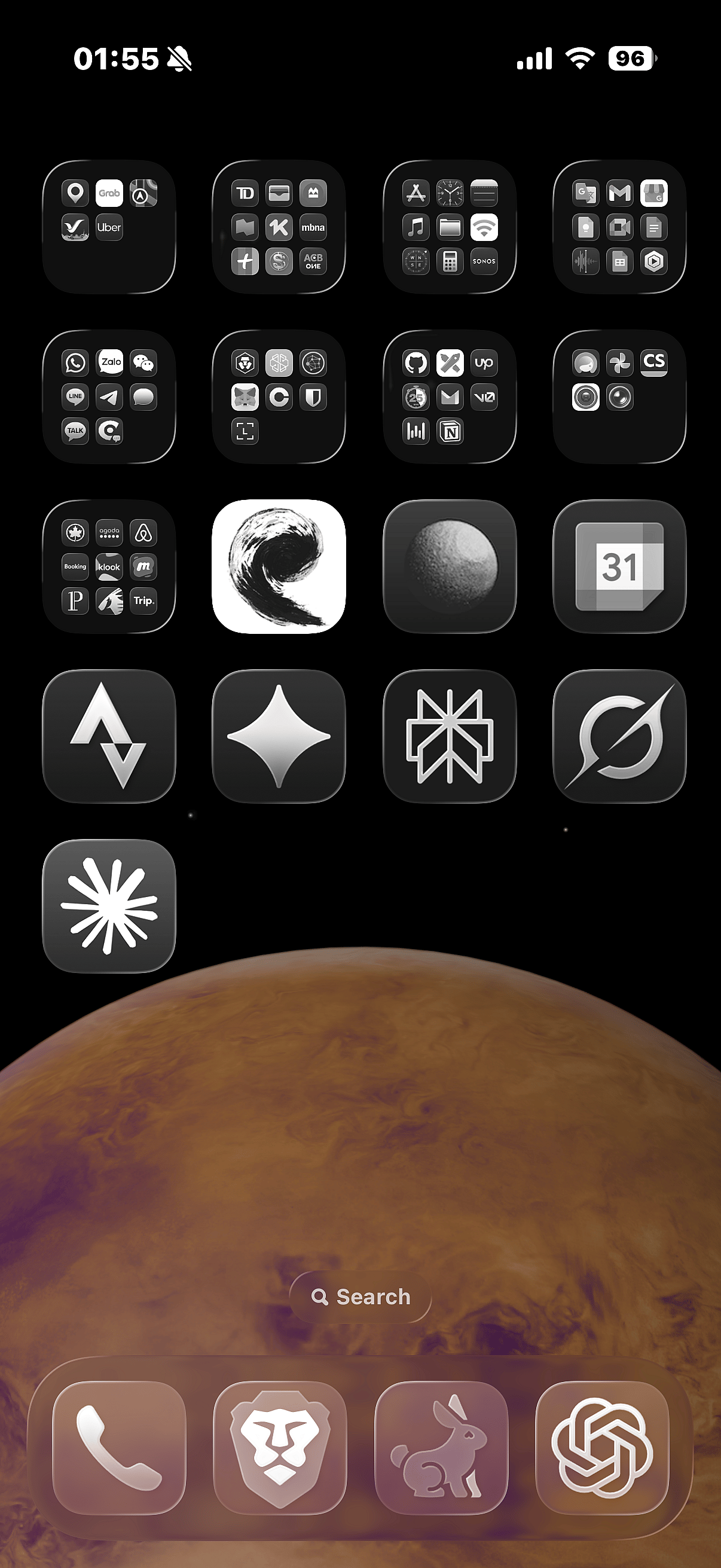721x1568 pixels.
Task: Open the Google apps folder with Gmail
Action: [619, 227]
